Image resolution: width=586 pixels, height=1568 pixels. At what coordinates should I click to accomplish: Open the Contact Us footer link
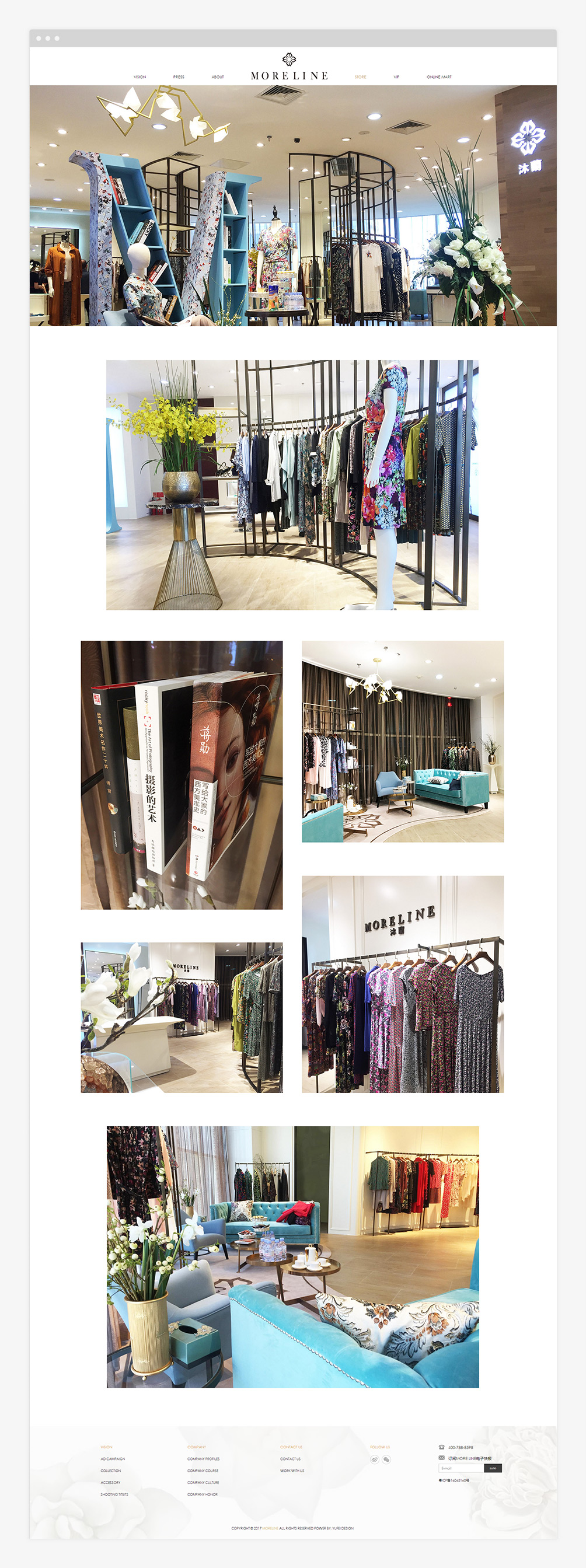click(x=290, y=1458)
